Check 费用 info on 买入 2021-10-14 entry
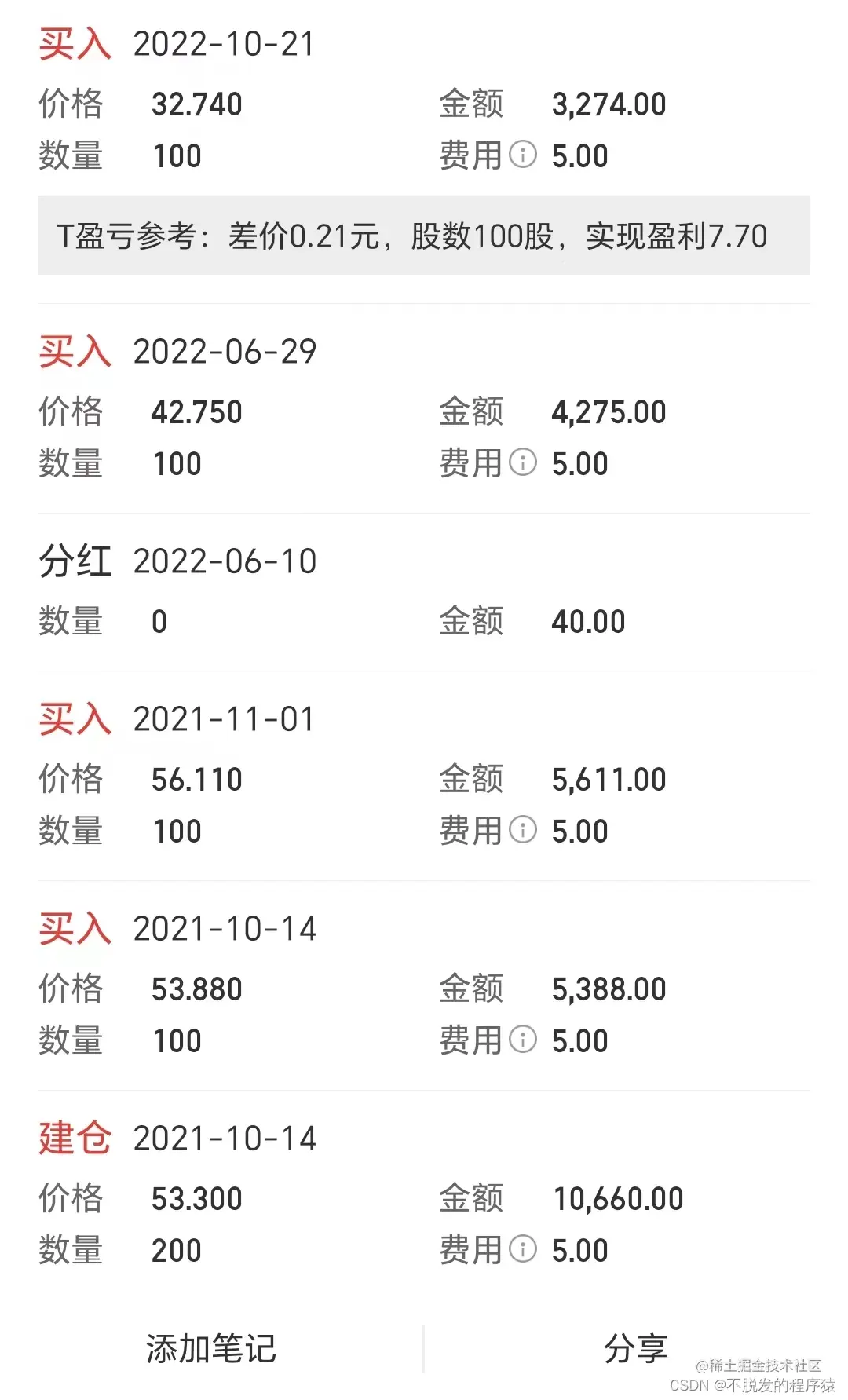This screenshot has height=1400, width=848. [x=523, y=1040]
